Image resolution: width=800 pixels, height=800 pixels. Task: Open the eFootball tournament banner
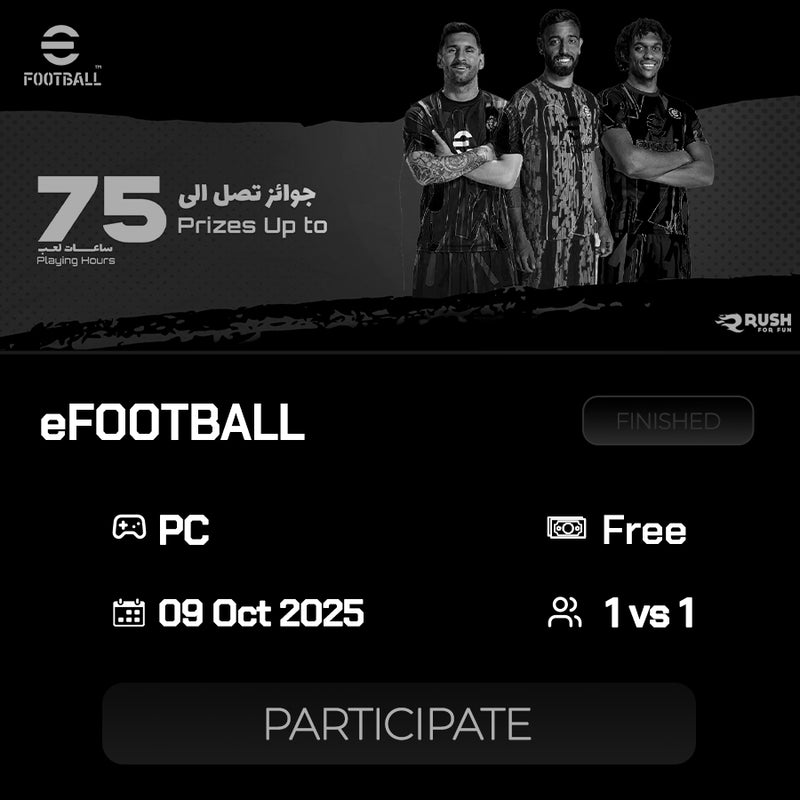click(x=400, y=178)
